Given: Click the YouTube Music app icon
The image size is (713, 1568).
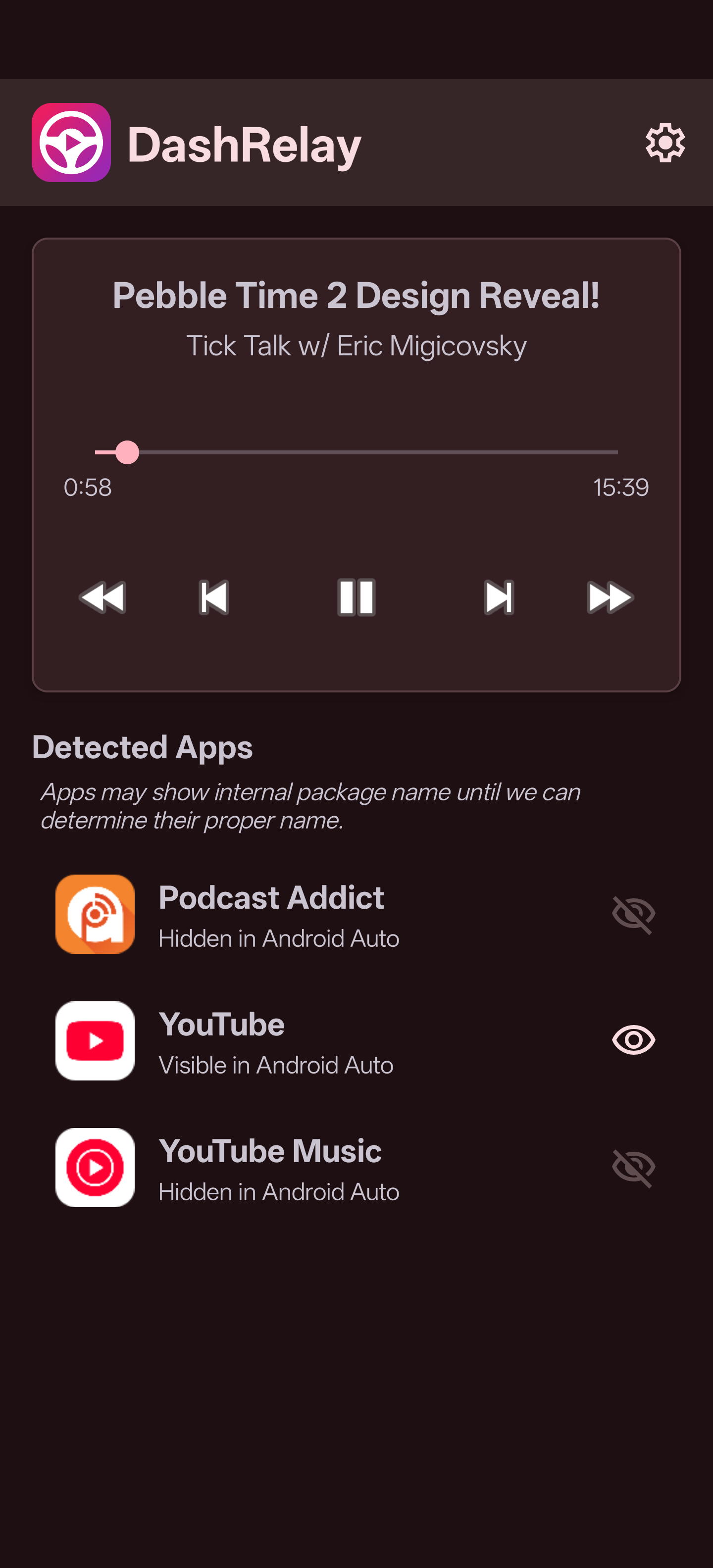Looking at the screenshot, I should coord(95,1168).
